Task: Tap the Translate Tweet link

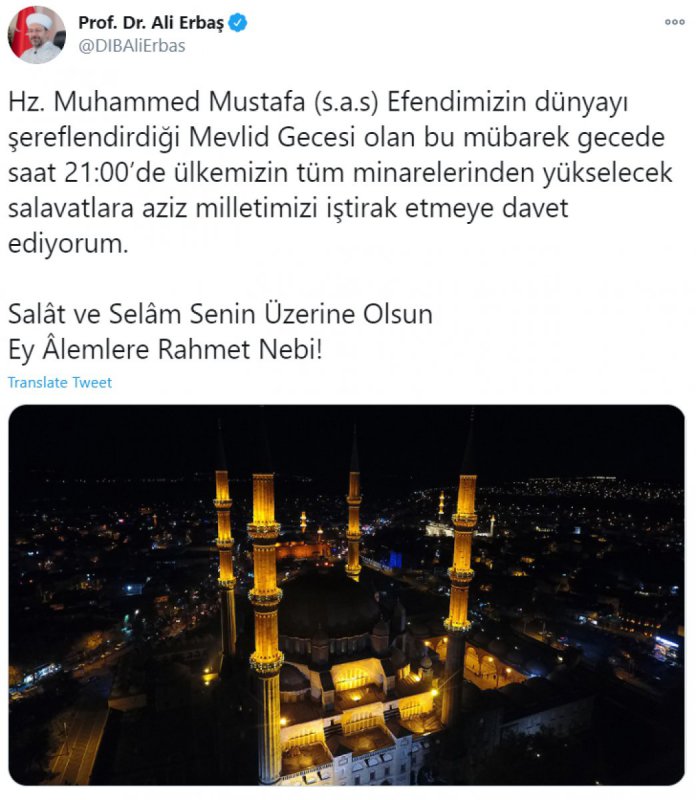Action: pos(59,382)
